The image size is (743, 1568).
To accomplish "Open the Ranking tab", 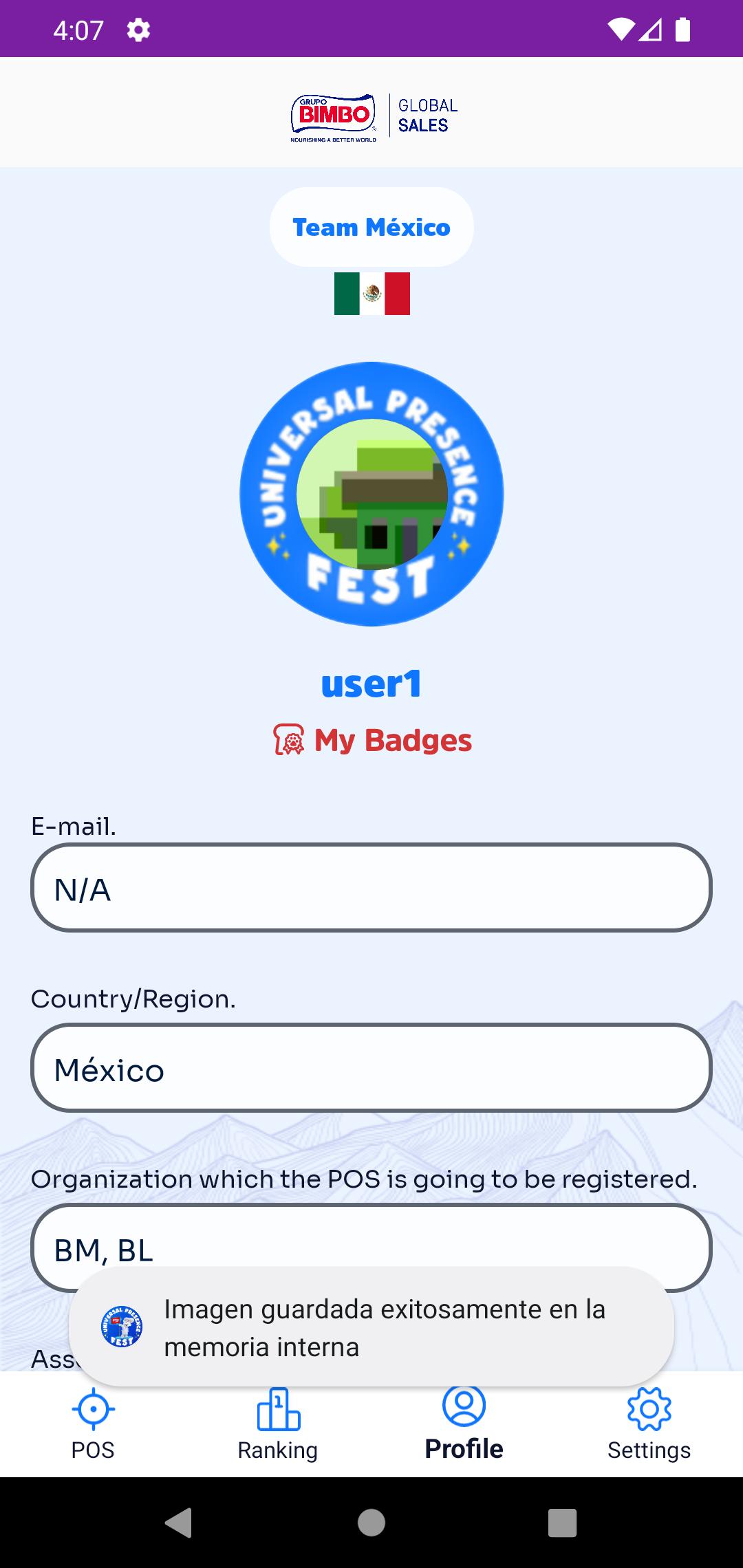I will (x=278, y=1424).
